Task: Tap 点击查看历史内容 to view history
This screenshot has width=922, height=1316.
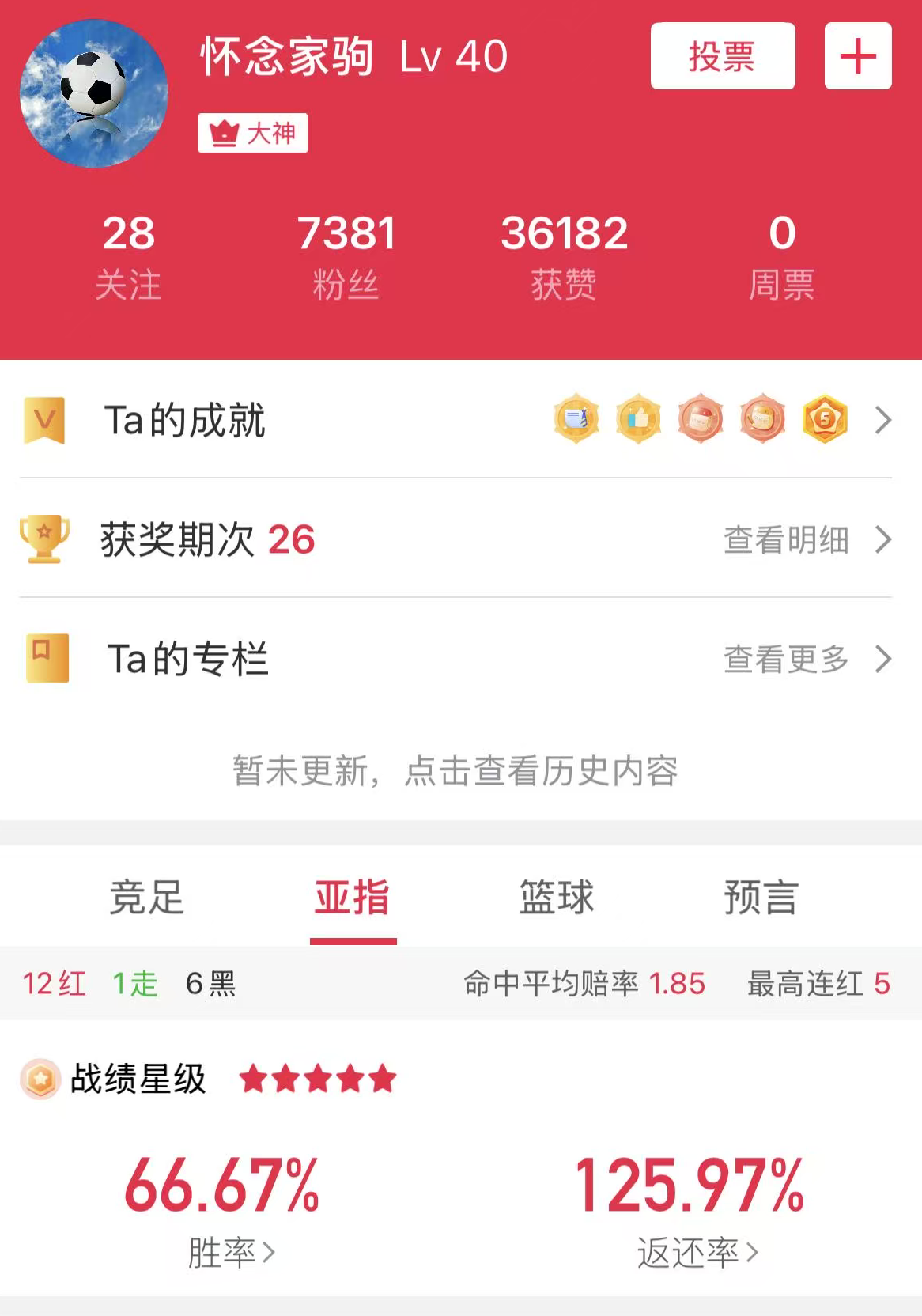Action: point(455,771)
